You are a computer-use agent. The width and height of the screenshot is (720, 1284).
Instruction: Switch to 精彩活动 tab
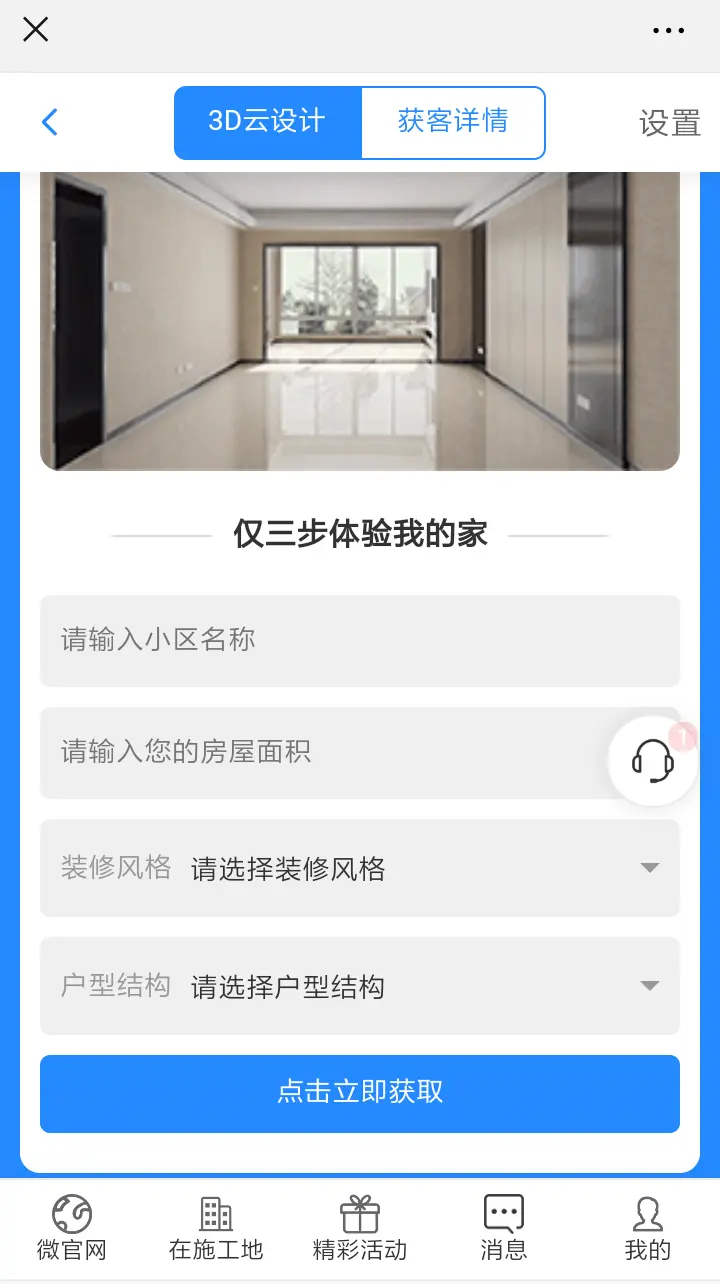360,1229
